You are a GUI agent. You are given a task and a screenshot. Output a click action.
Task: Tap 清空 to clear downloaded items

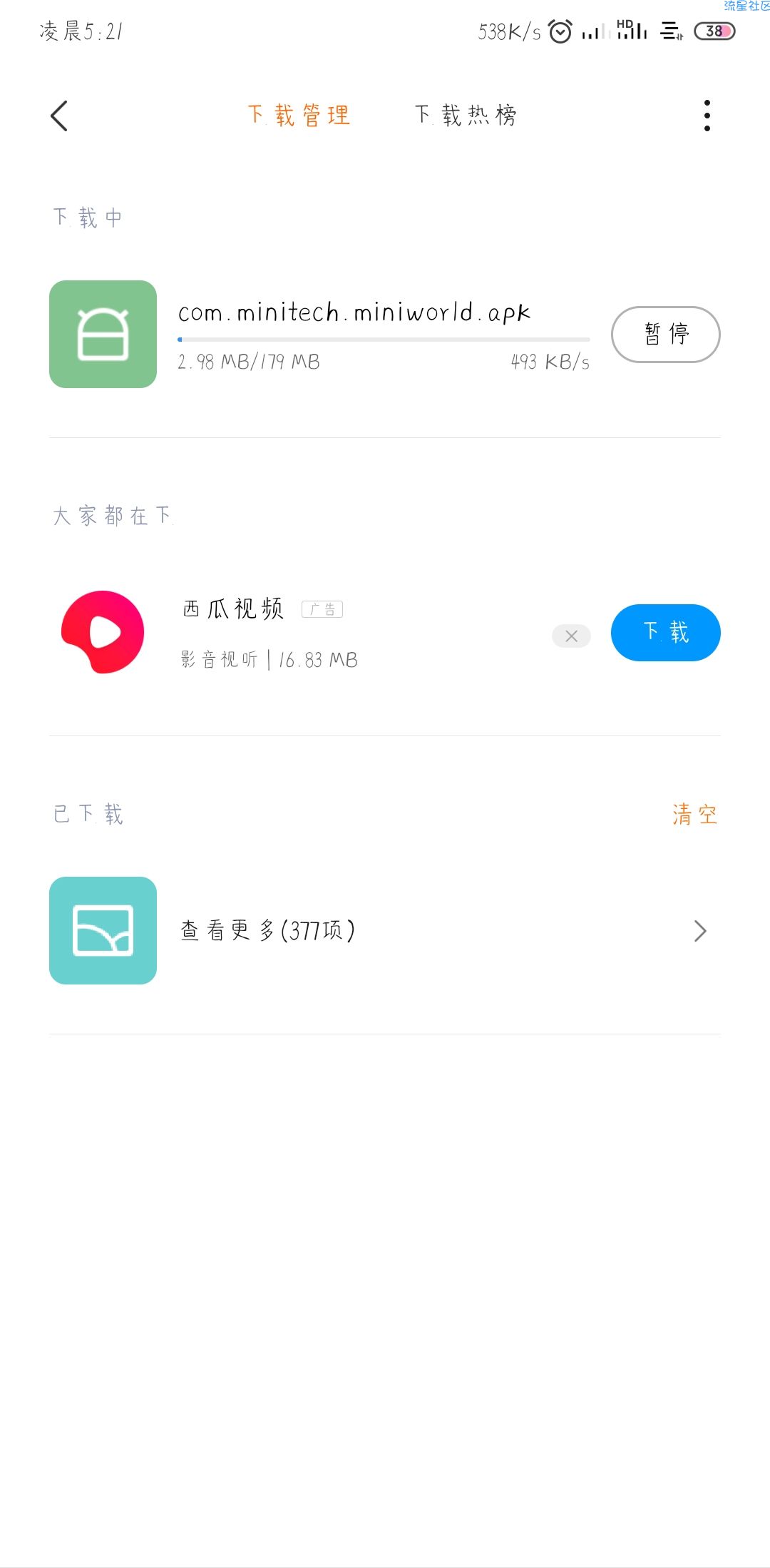pyautogui.click(x=695, y=814)
